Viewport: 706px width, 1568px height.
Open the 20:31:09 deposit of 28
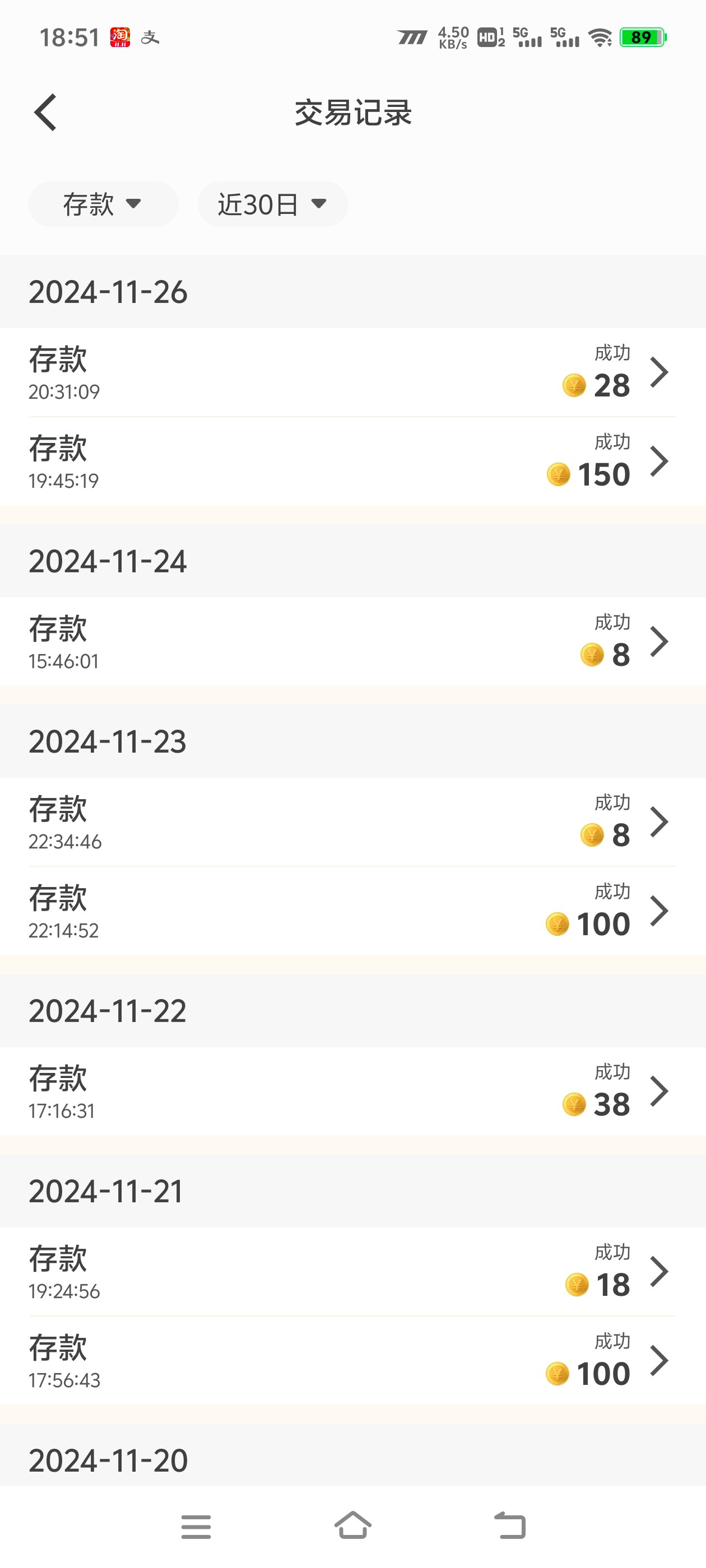tap(352, 372)
